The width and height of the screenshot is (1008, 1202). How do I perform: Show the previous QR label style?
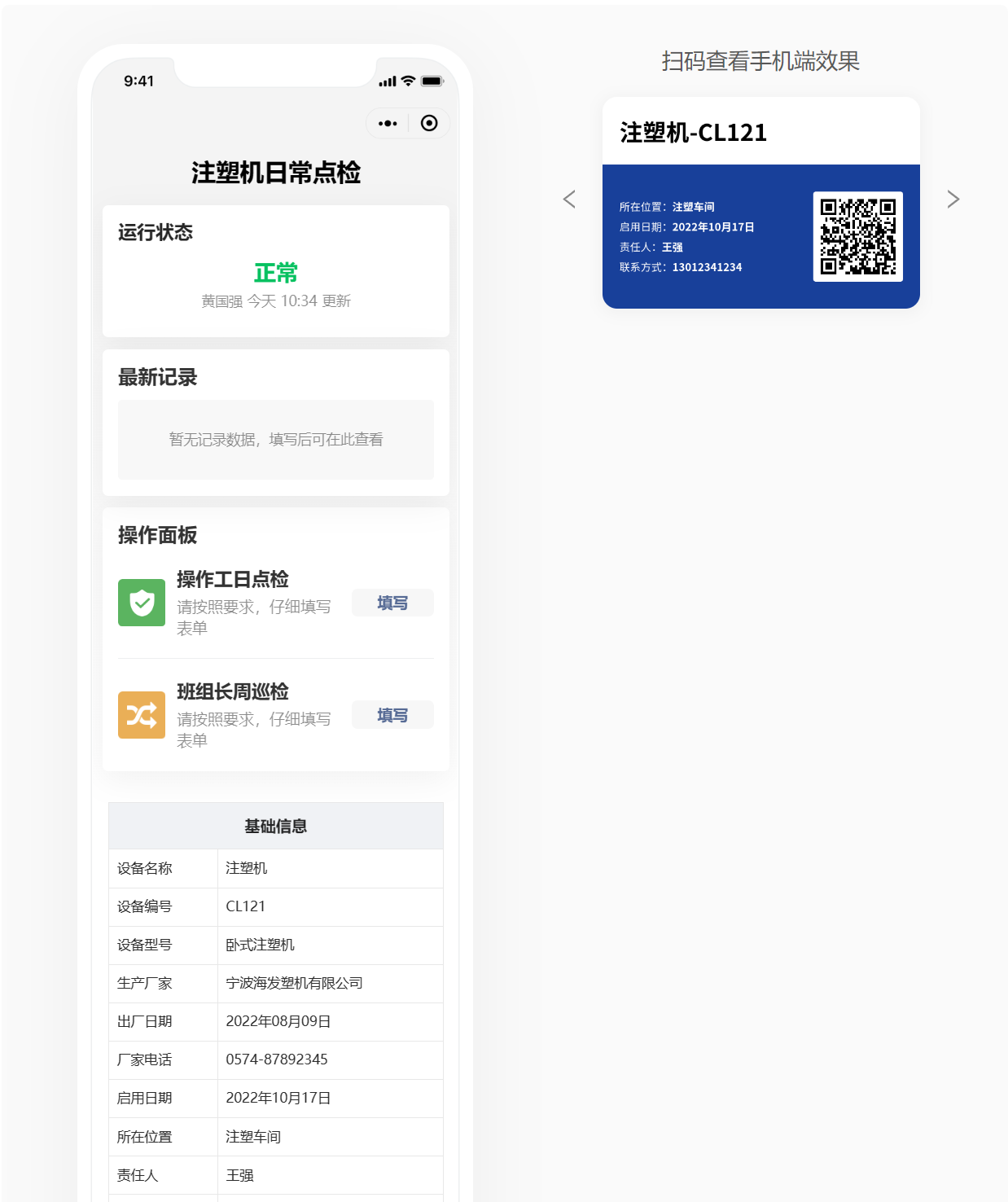(569, 200)
